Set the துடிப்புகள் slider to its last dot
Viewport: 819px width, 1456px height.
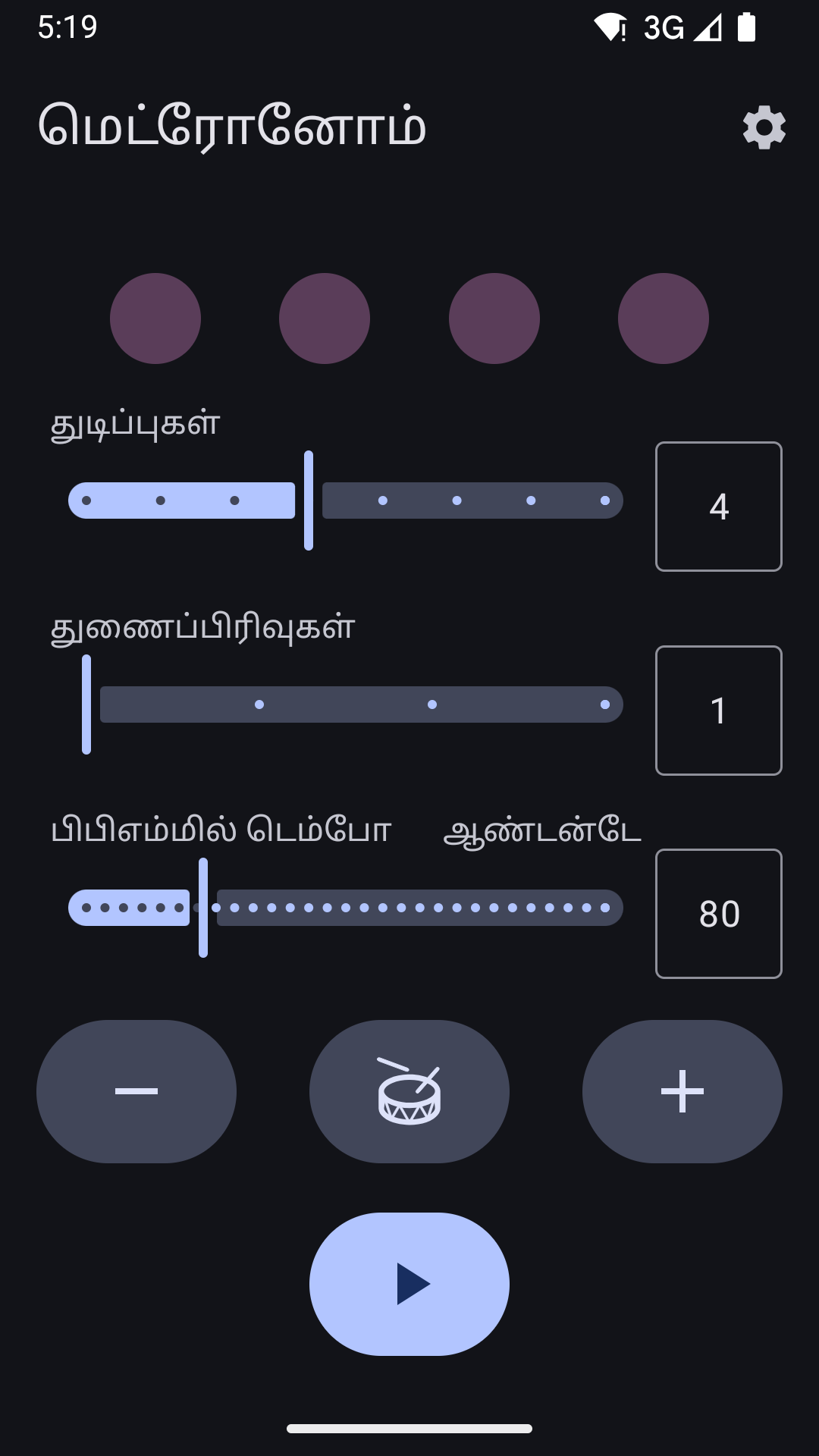click(605, 500)
